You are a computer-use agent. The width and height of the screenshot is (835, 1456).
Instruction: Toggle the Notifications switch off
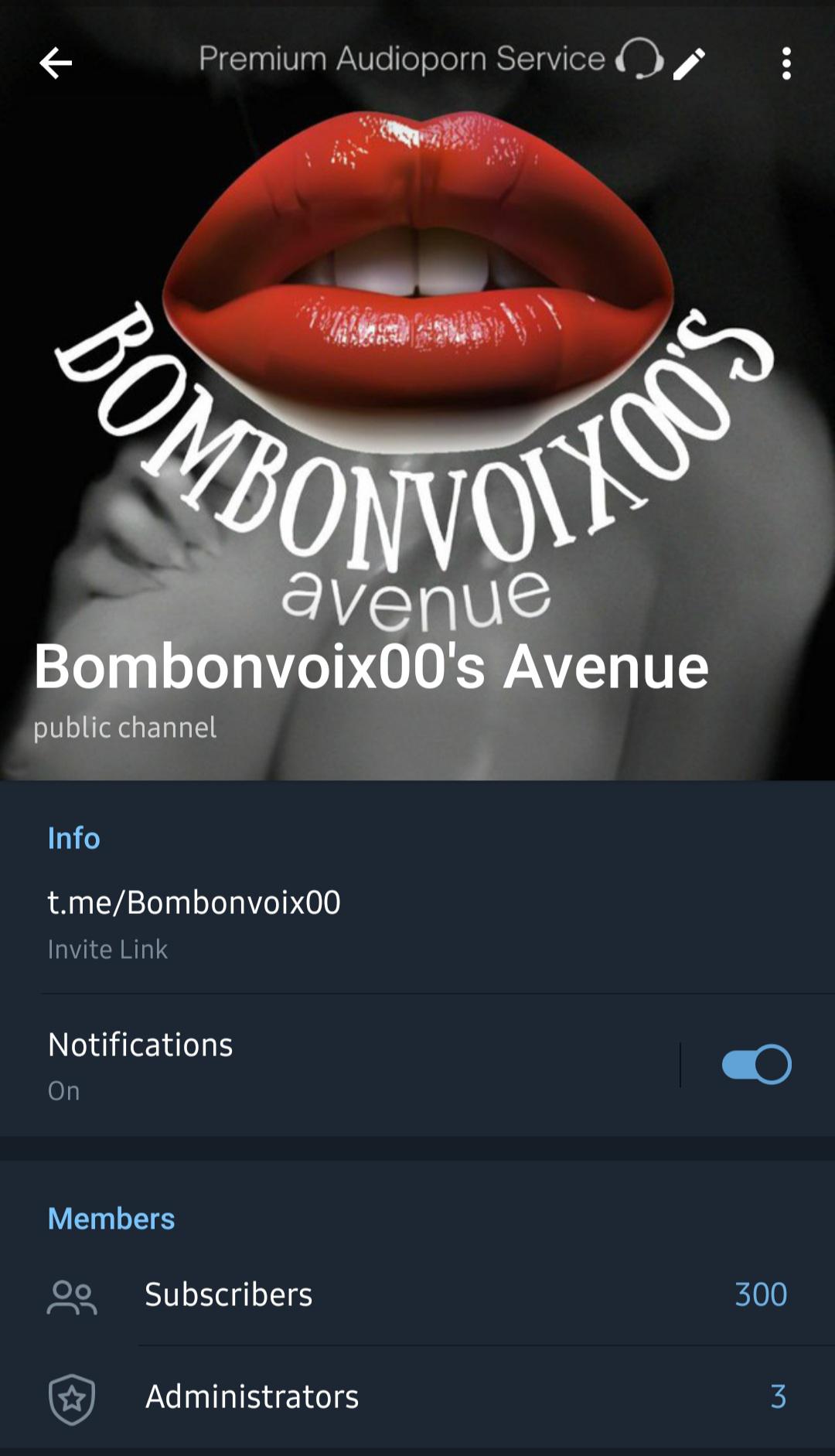point(756,1065)
